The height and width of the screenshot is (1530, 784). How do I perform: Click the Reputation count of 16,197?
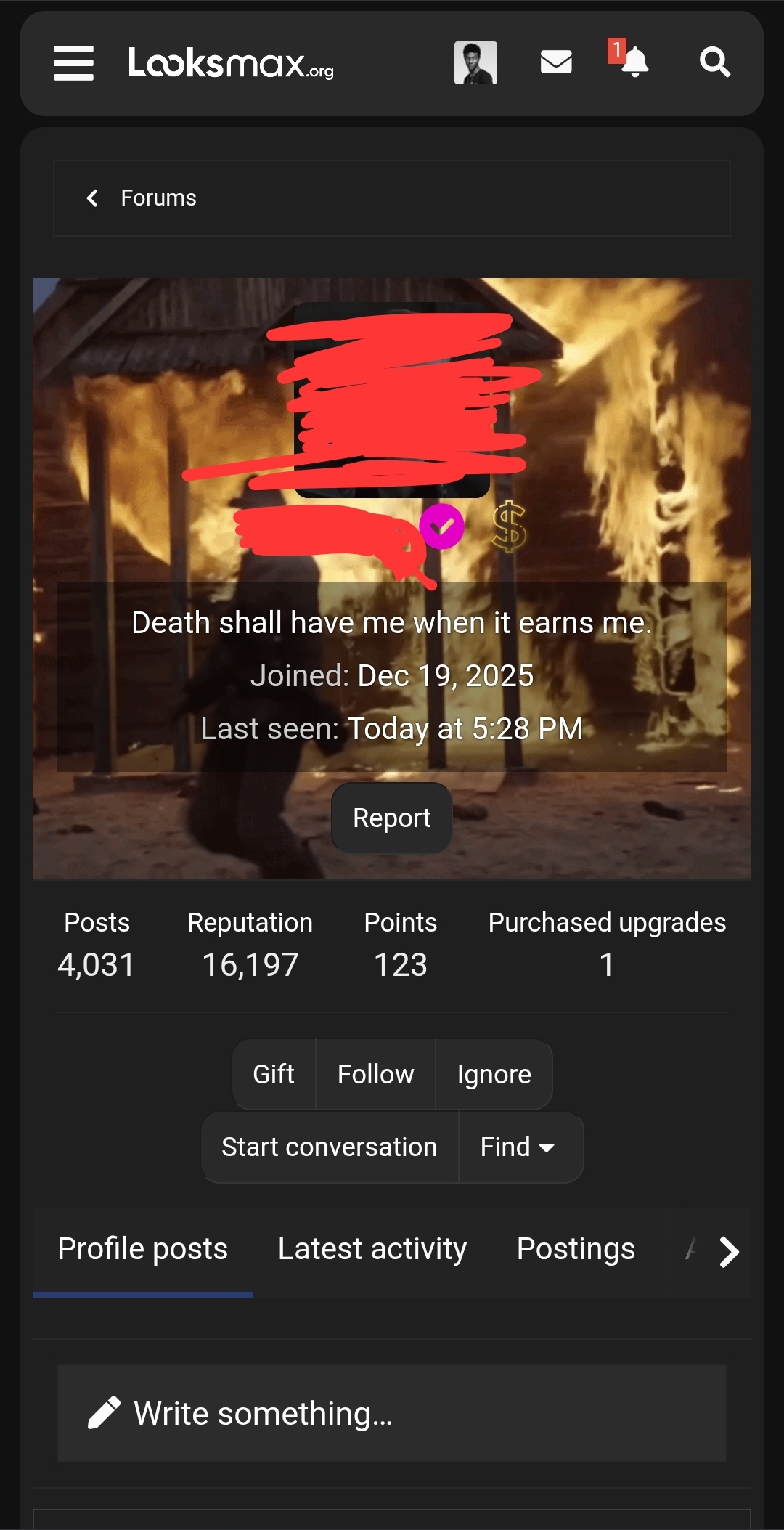(250, 964)
